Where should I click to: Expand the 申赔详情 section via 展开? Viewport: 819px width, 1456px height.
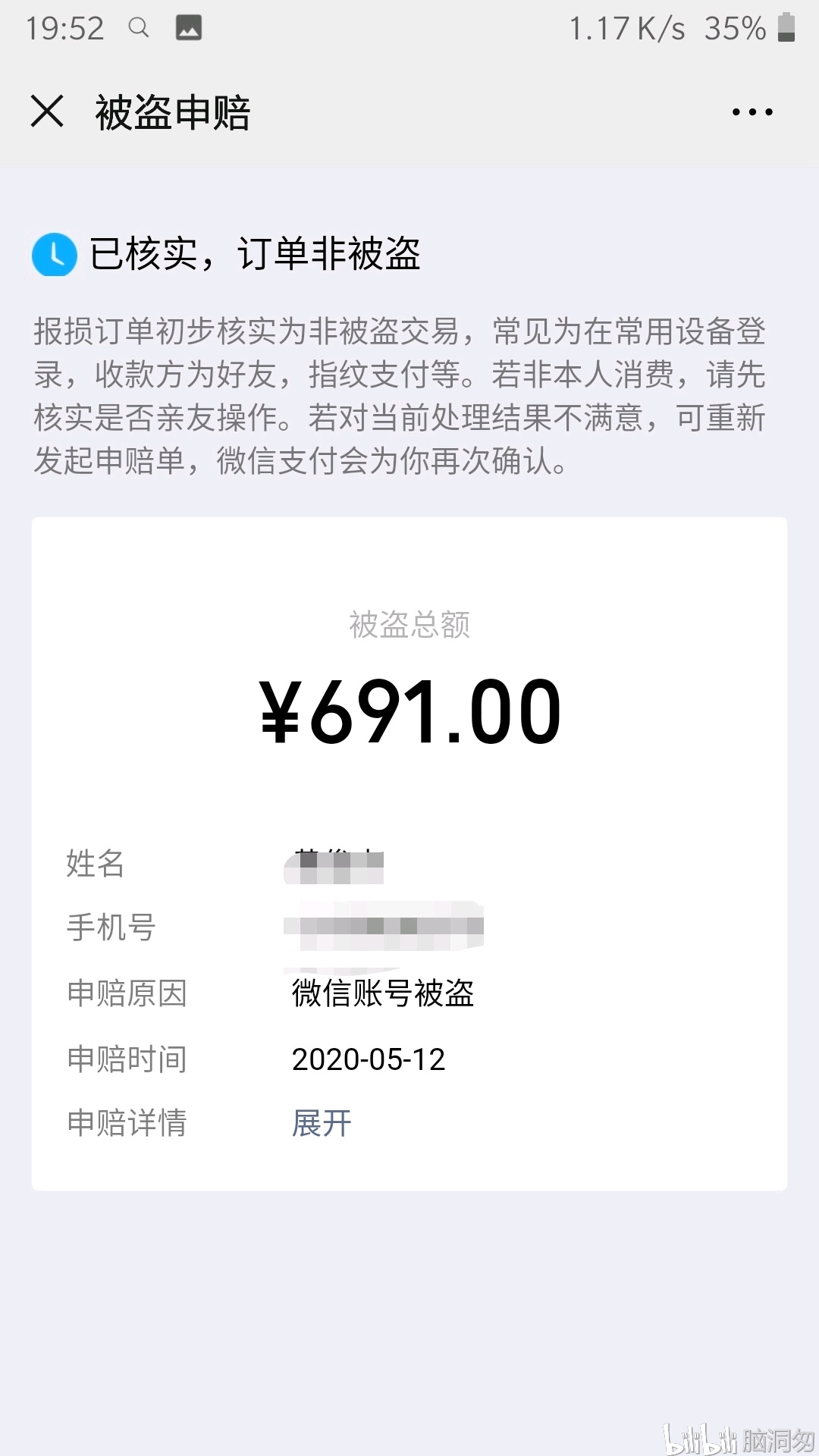click(x=322, y=1123)
